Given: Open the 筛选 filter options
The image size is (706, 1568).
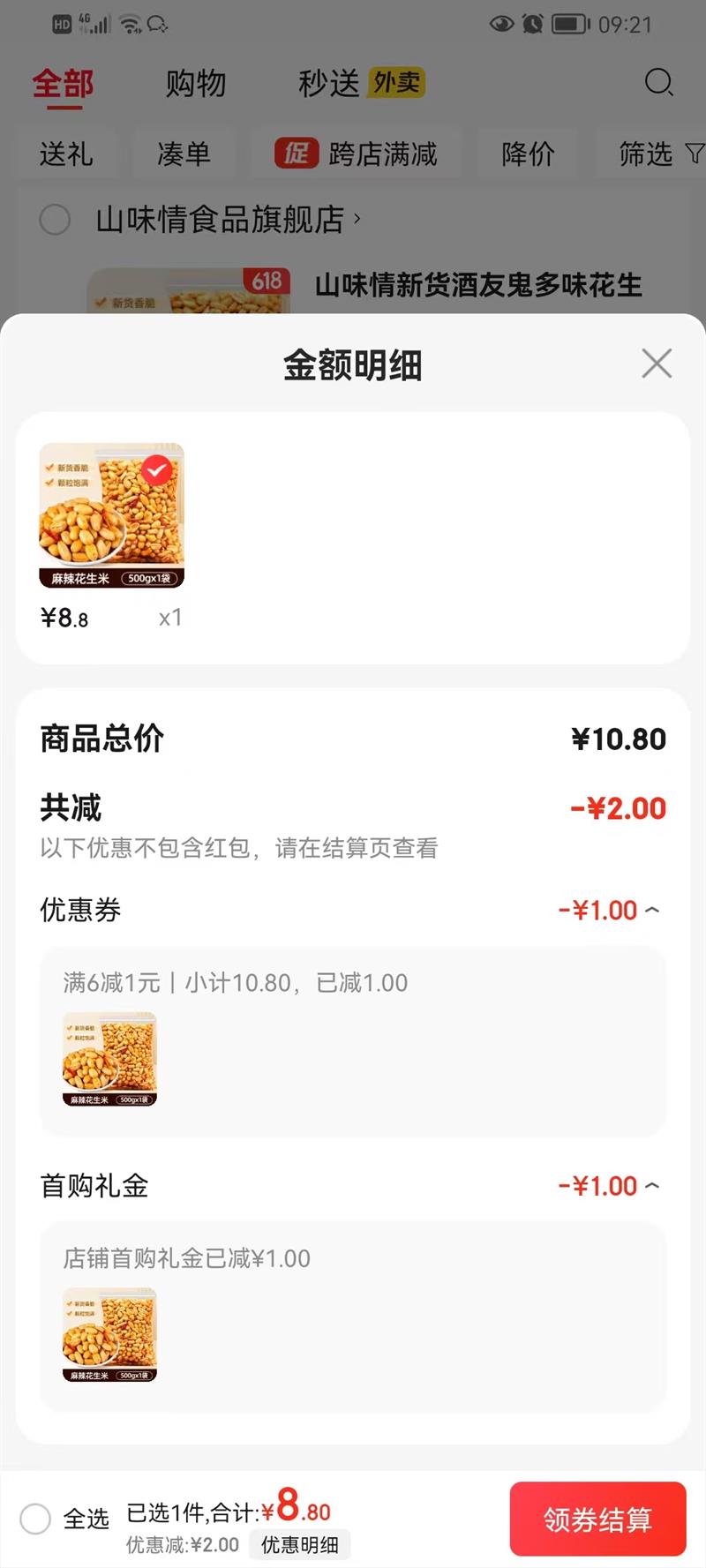Looking at the screenshot, I should coord(659,154).
